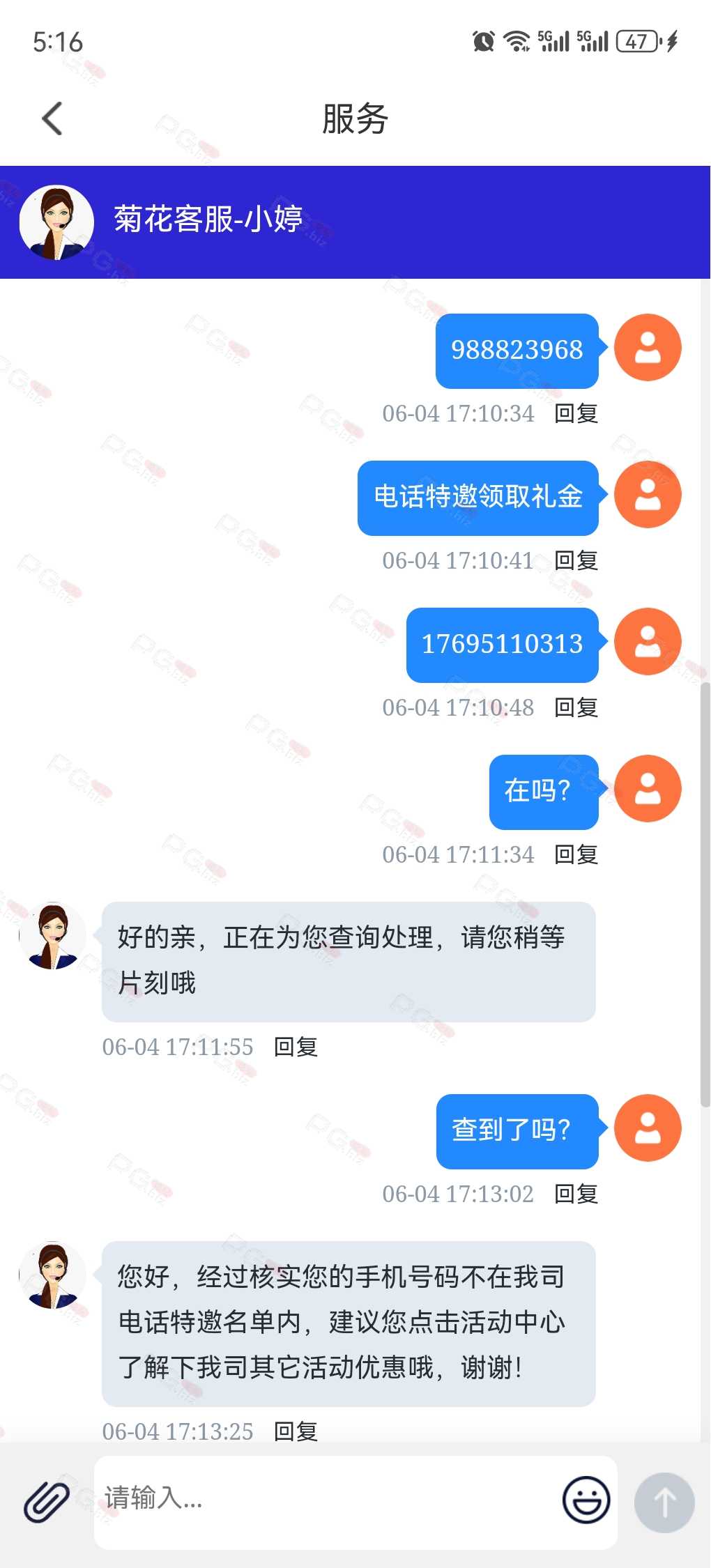Image resolution: width=711 pixels, height=1568 pixels.
Task: Reply to the 17695110313 message
Action: (x=576, y=707)
